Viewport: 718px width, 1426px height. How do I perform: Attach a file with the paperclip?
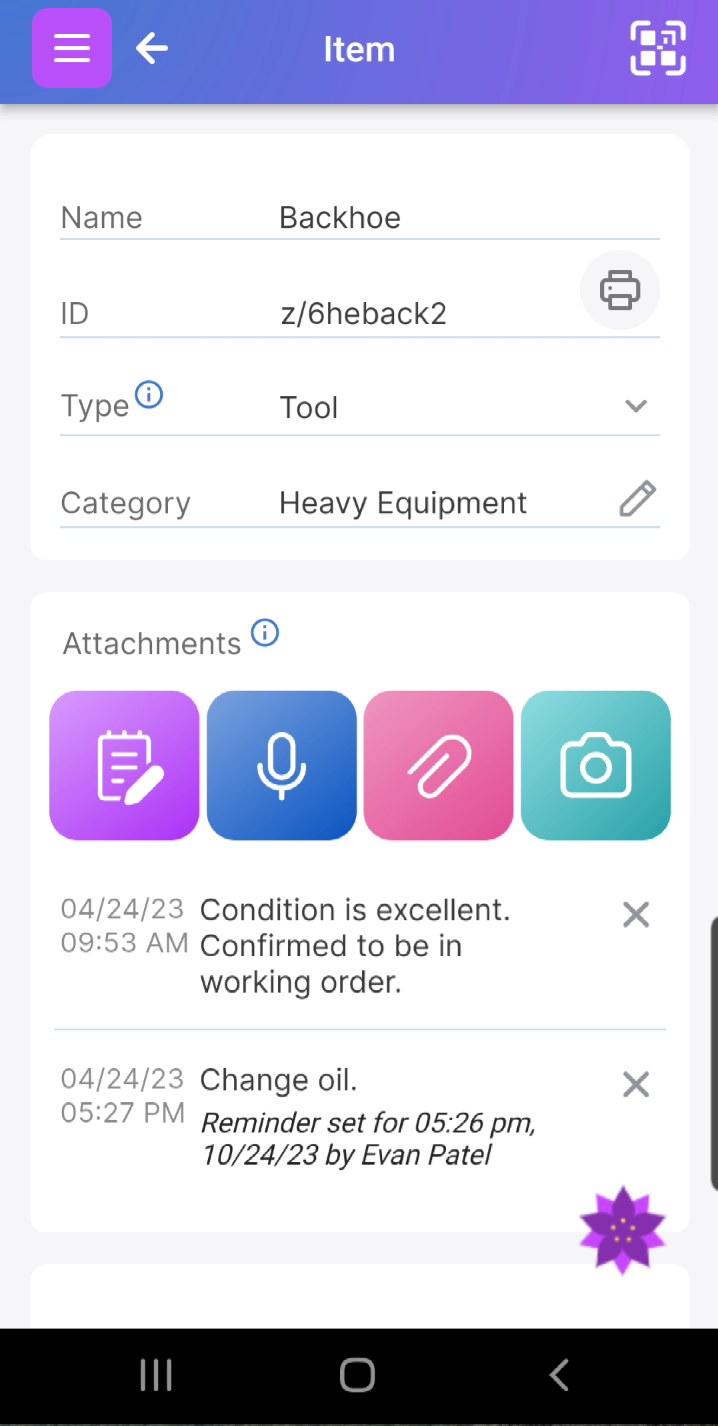[x=438, y=765]
